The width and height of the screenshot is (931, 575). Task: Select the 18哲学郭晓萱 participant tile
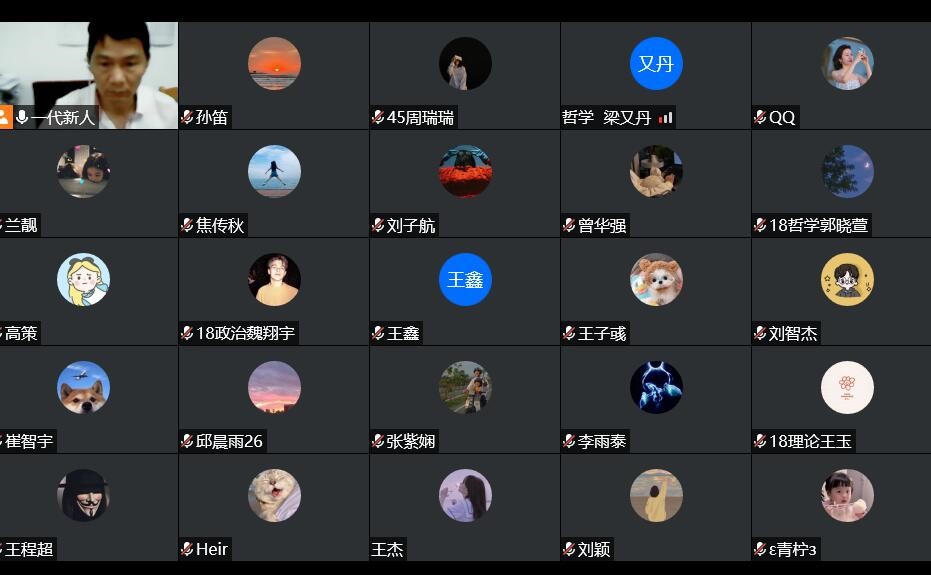click(847, 183)
